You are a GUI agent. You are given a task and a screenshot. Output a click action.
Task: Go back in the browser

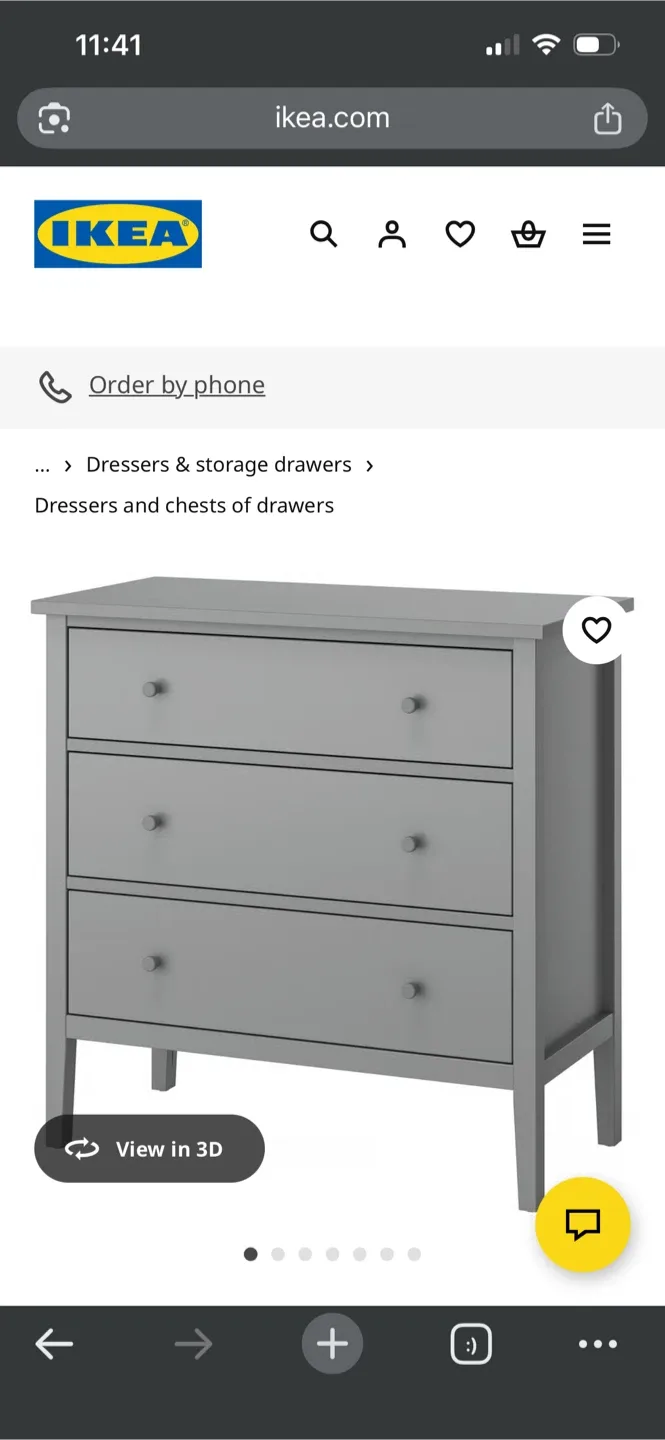(54, 1344)
